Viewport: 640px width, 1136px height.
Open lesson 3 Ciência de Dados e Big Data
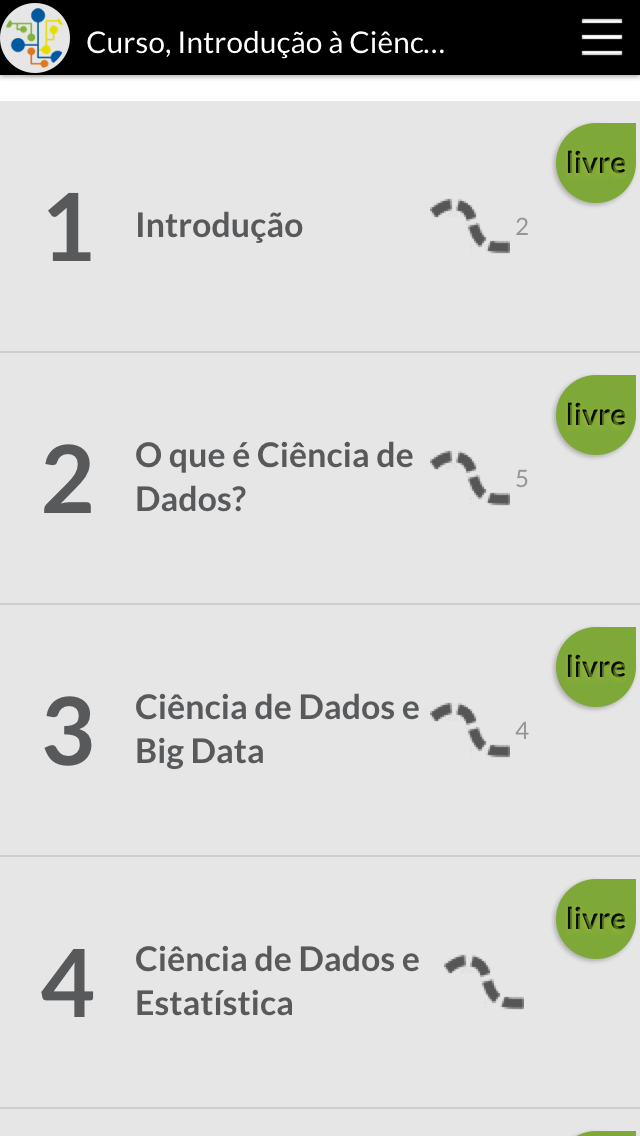pyautogui.click(x=320, y=730)
